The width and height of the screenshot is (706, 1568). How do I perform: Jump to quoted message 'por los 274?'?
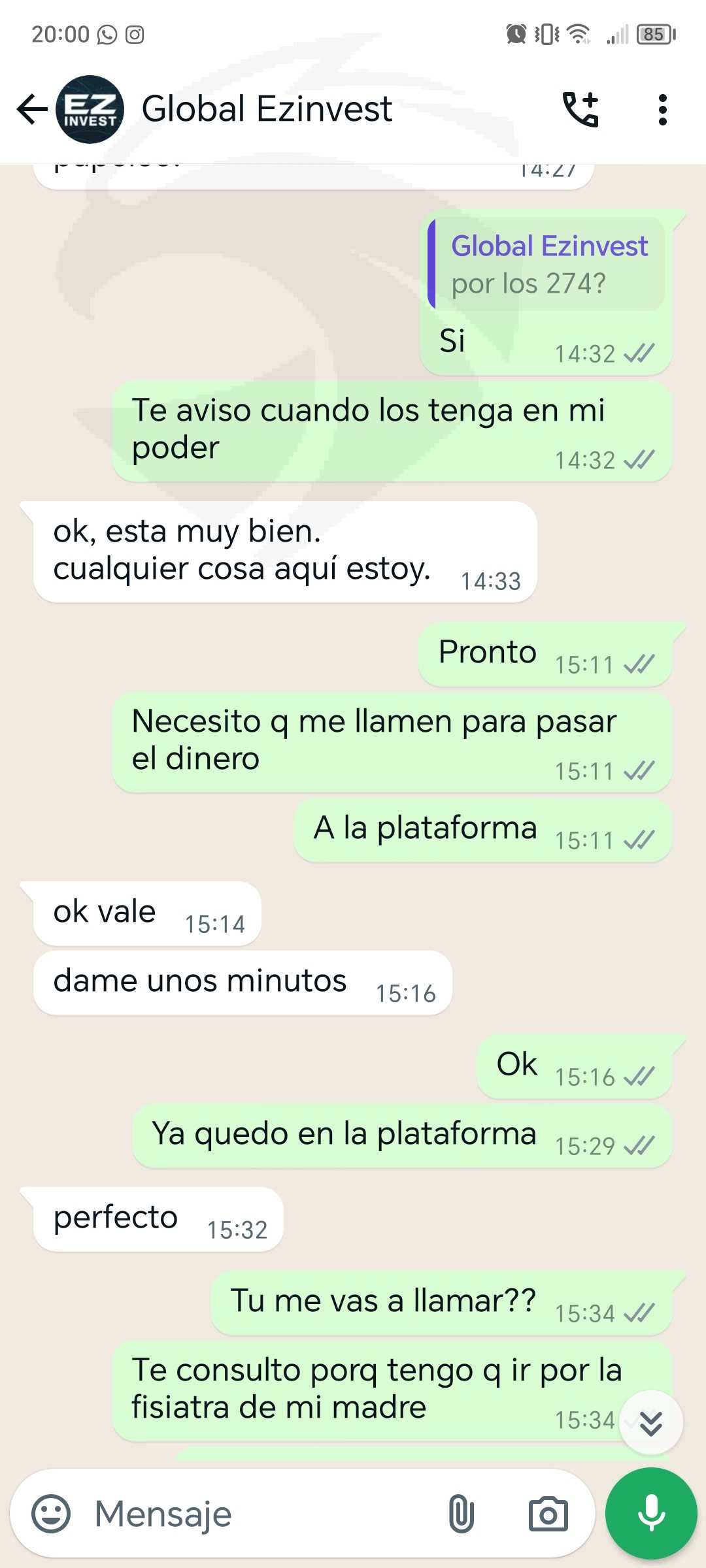546,264
